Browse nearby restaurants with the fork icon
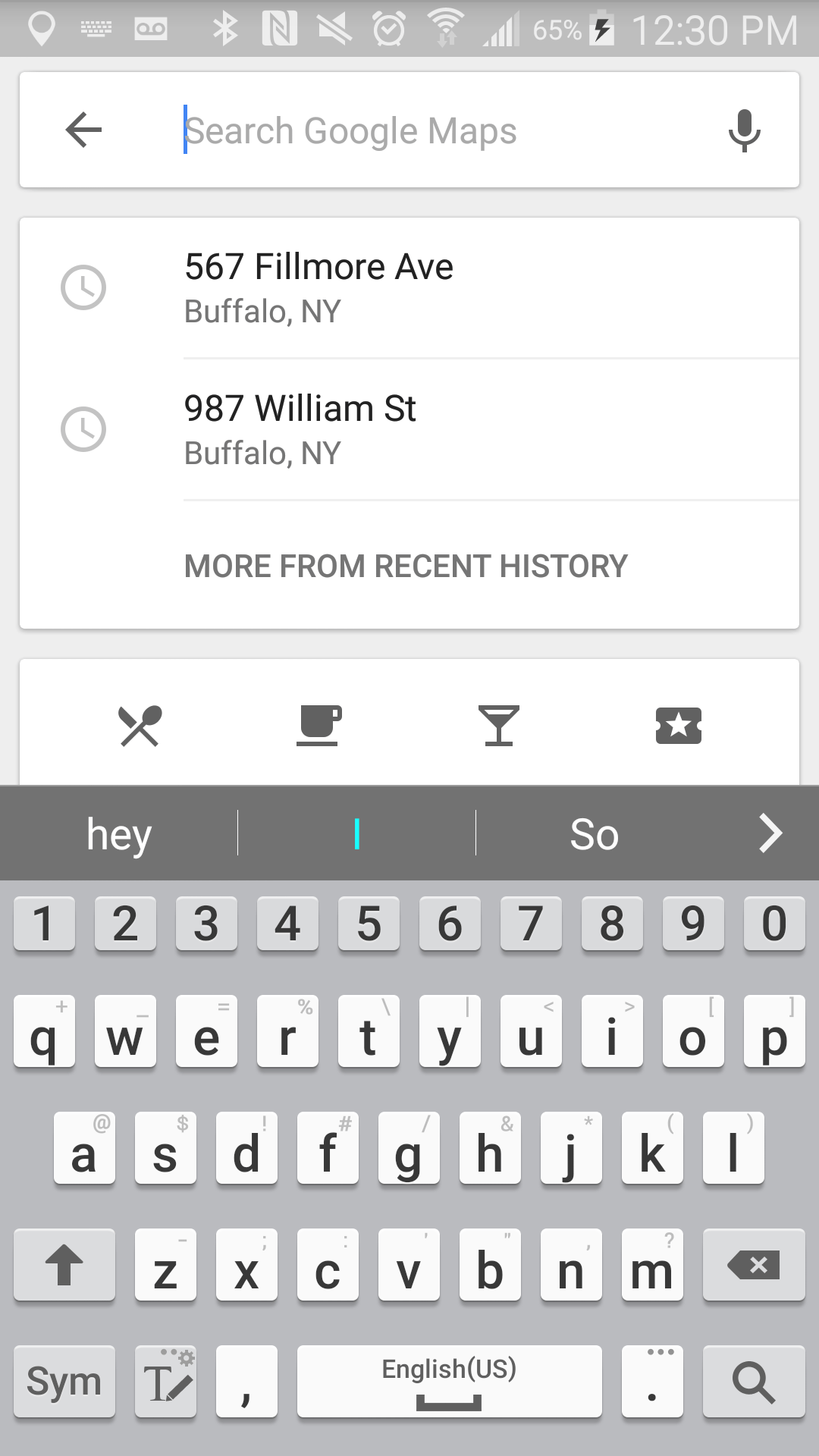 coord(140,726)
